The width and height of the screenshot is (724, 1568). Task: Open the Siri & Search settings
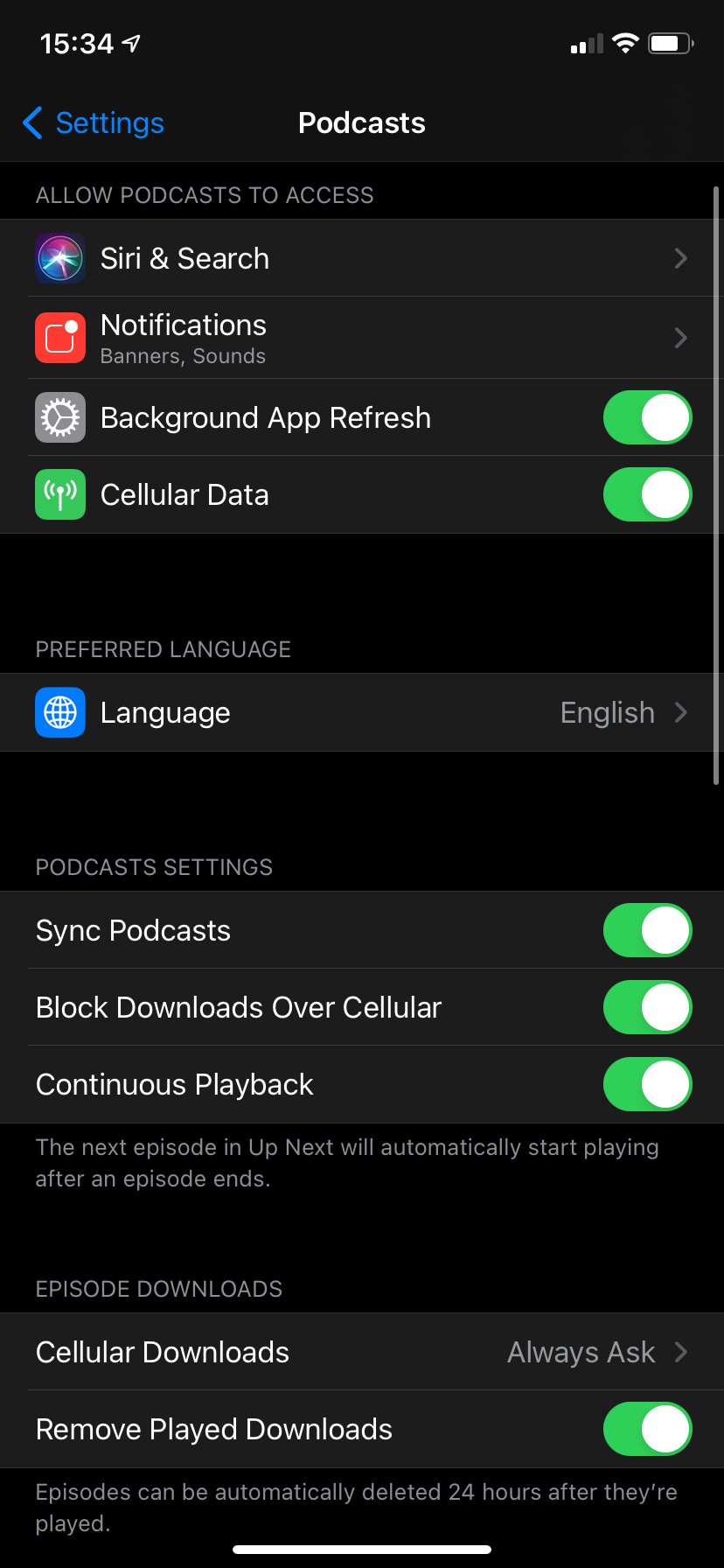click(362, 258)
